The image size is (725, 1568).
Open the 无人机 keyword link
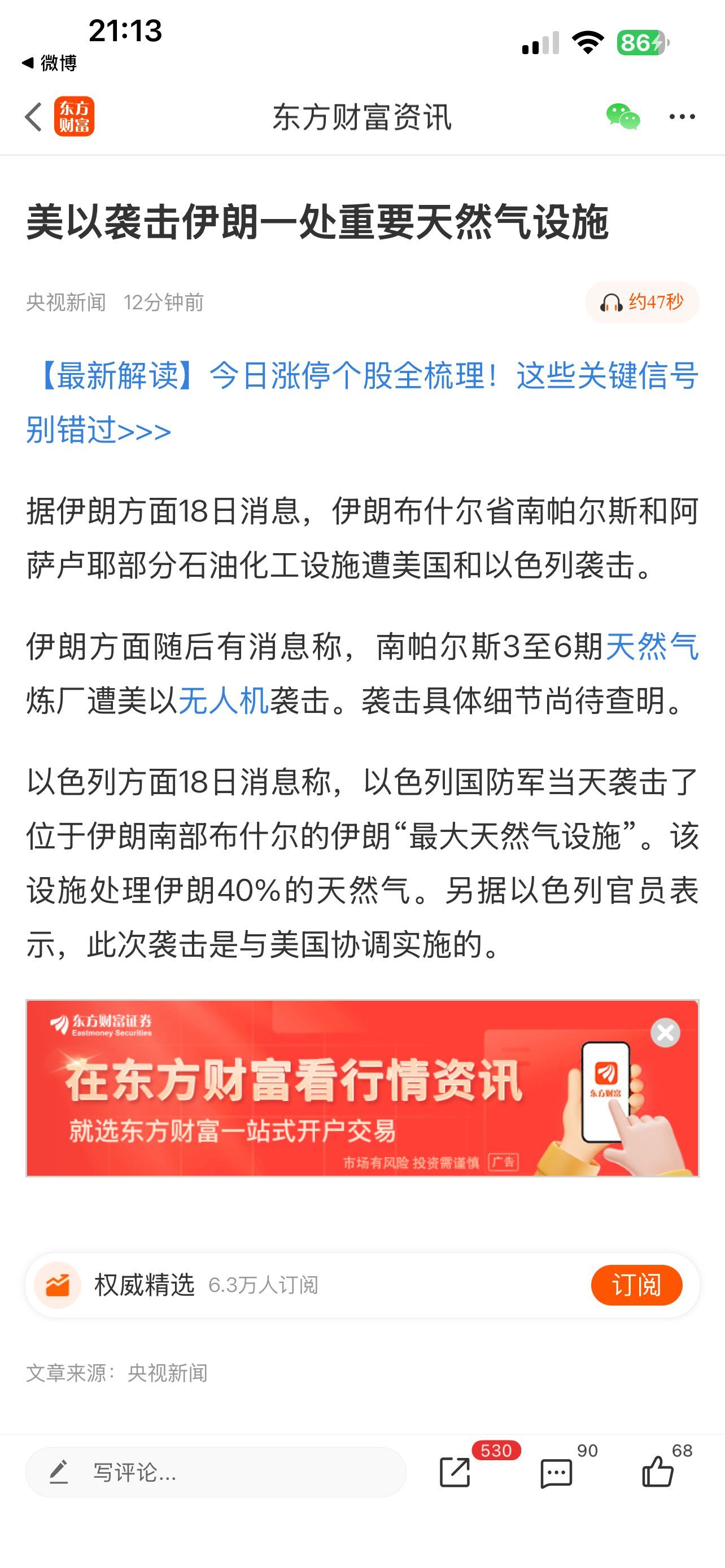pos(224,700)
